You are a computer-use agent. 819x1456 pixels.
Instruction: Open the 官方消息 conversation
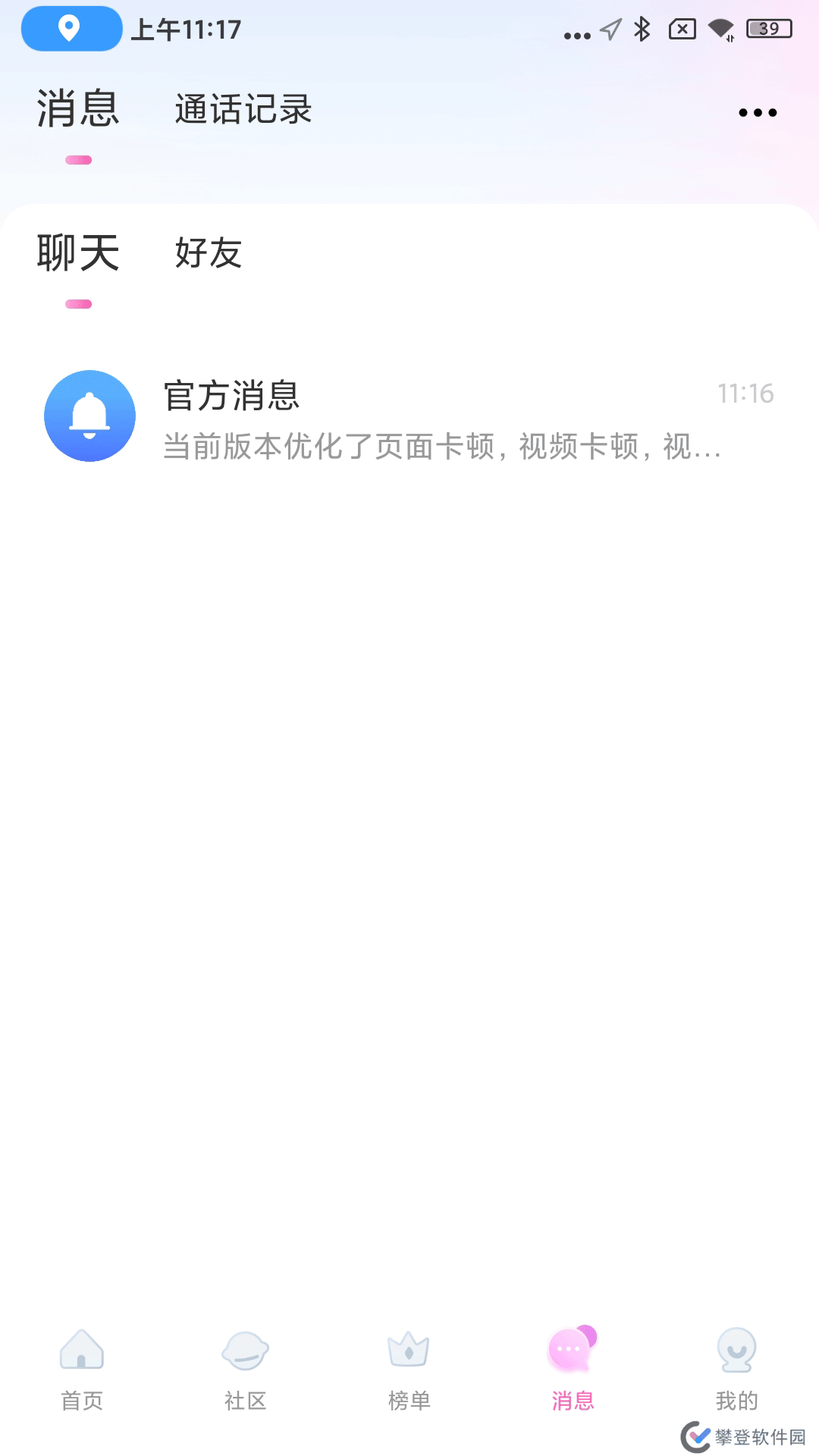coord(409,416)
